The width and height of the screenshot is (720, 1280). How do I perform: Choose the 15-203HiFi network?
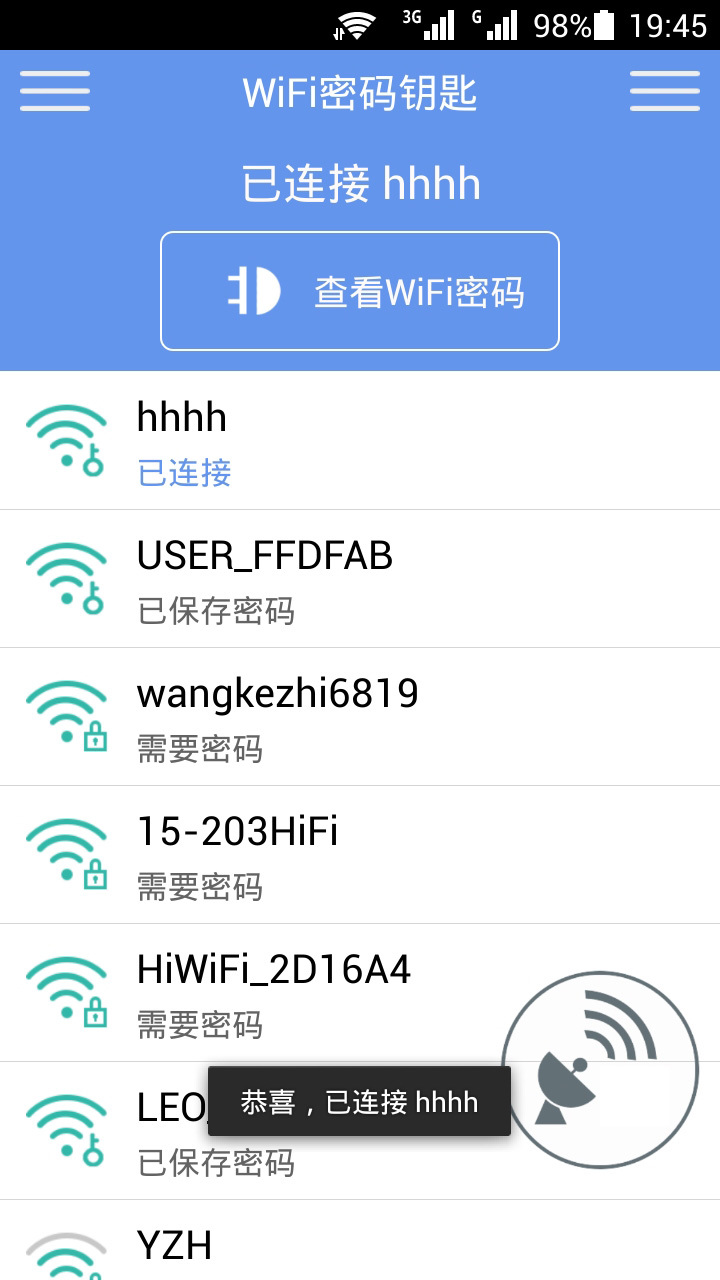(x=360, y=855)
